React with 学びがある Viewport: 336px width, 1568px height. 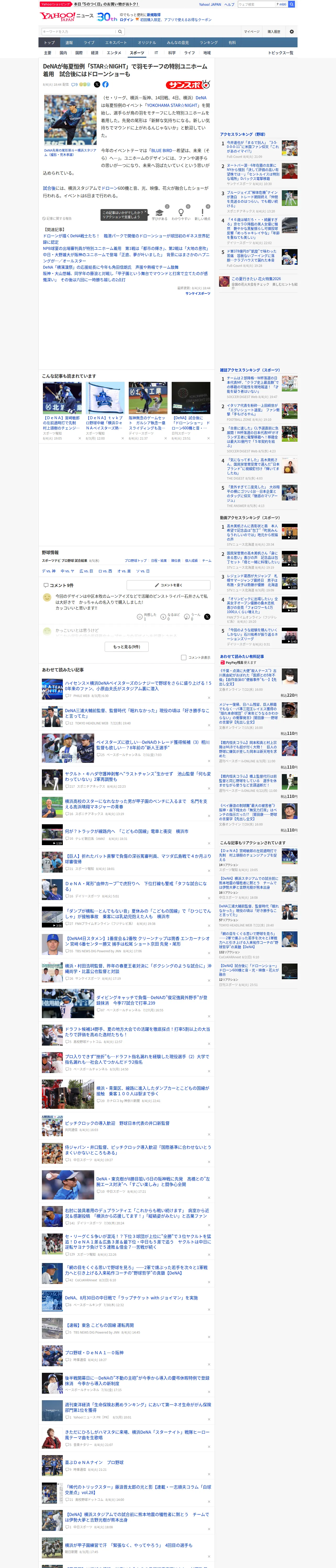point(160,214)
